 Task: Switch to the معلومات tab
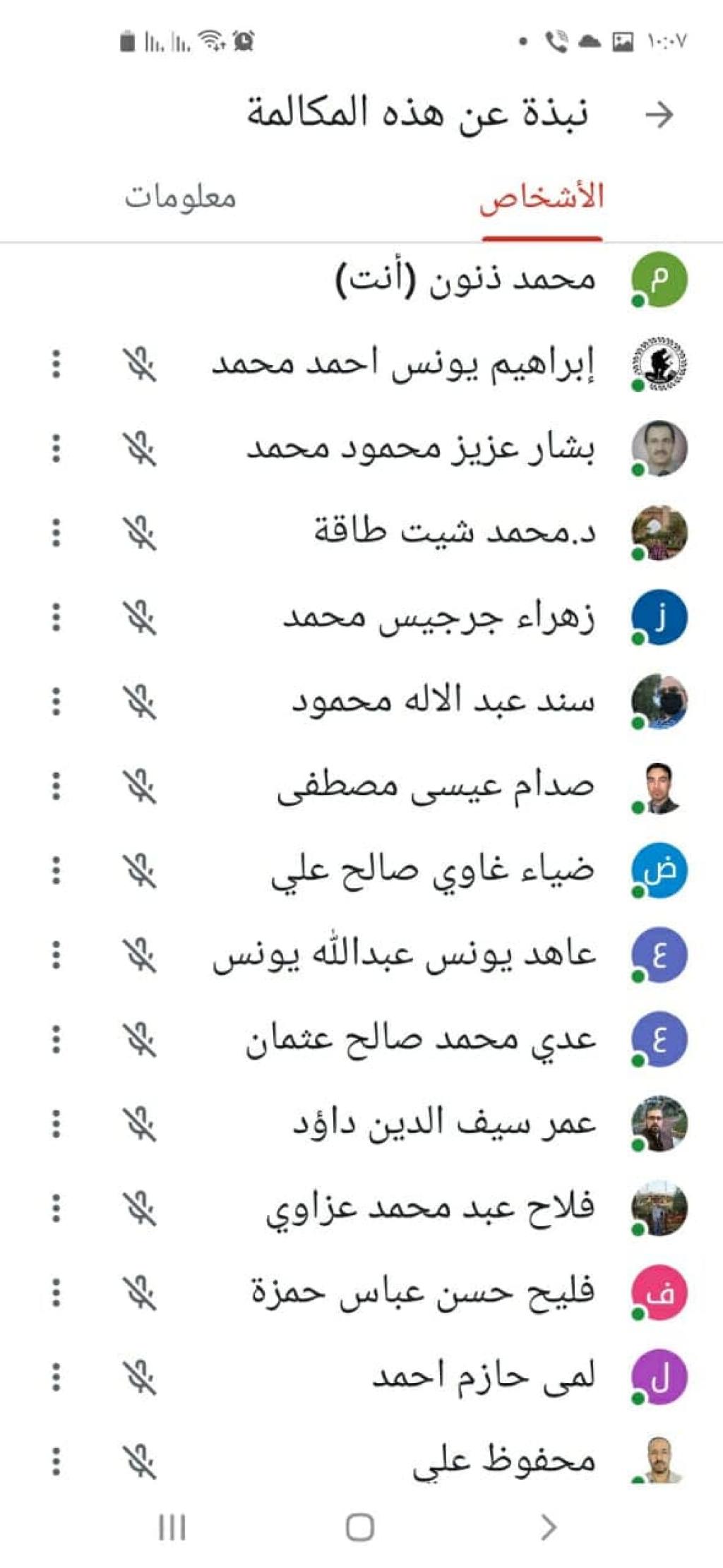pyautogui.click(x=181, y=198)
